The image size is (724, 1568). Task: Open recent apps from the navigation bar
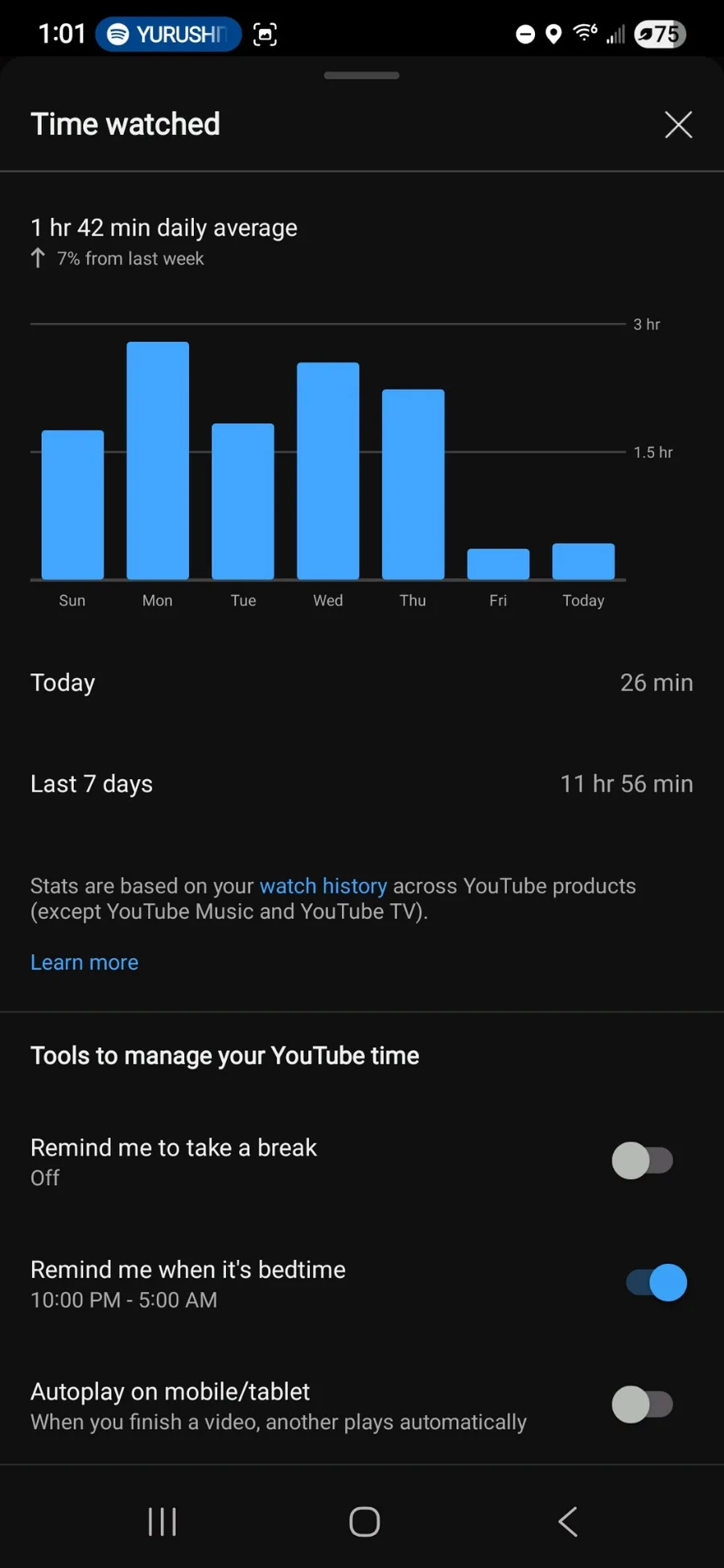tap(162, 1521)
